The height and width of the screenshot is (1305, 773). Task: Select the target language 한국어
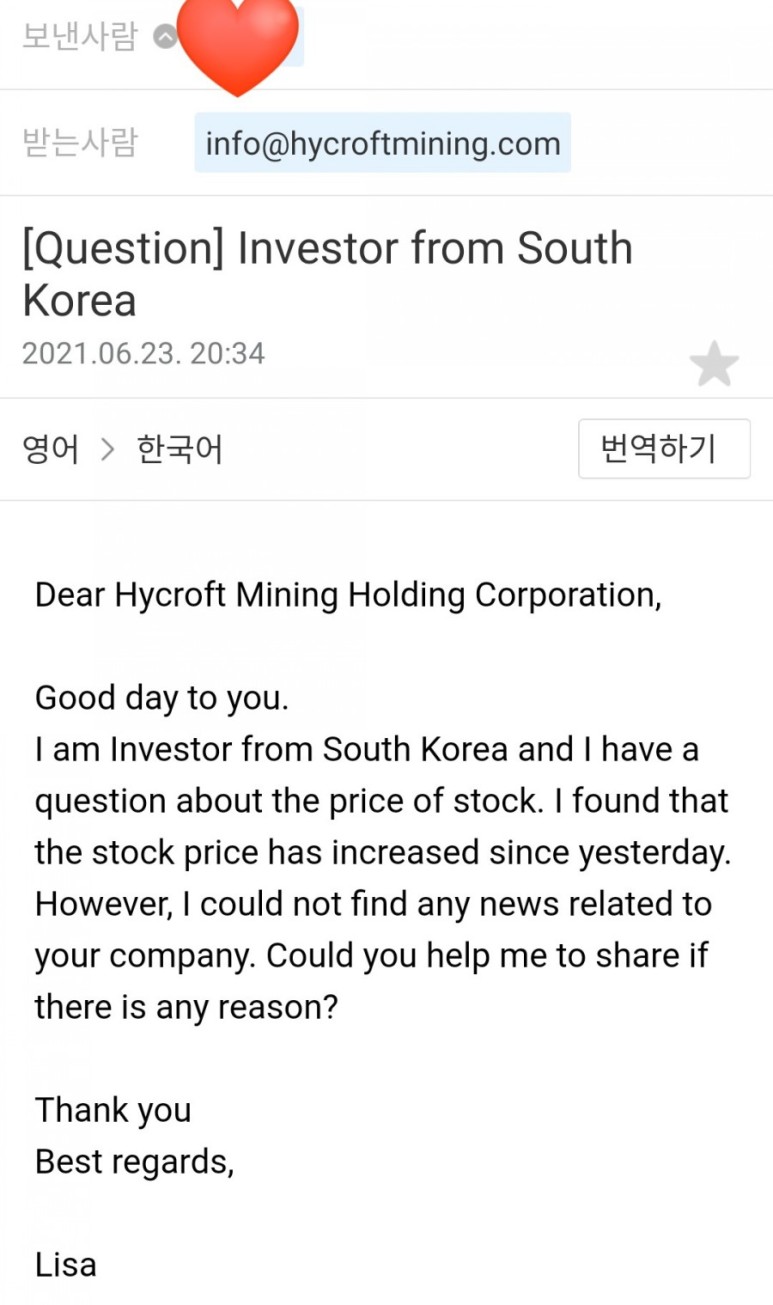pyautogui.click(x=179, y=450)
